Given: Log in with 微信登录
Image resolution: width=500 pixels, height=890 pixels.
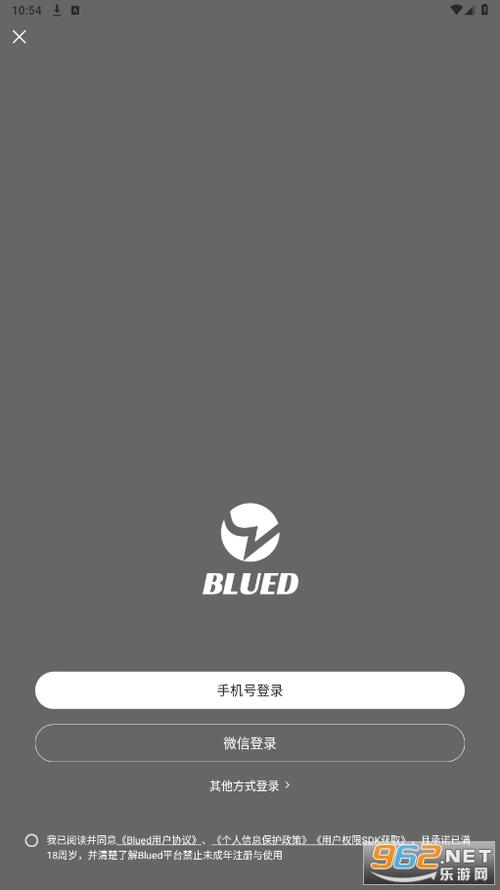Looking at the screenshot, I should click(x=250, y=743).
